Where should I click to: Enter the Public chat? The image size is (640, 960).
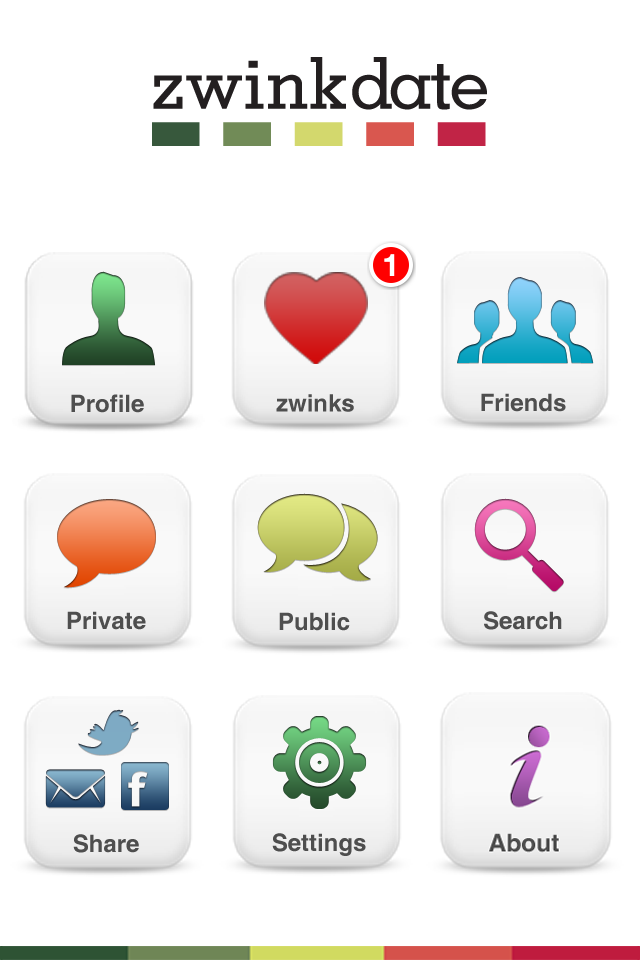point(316,558)
